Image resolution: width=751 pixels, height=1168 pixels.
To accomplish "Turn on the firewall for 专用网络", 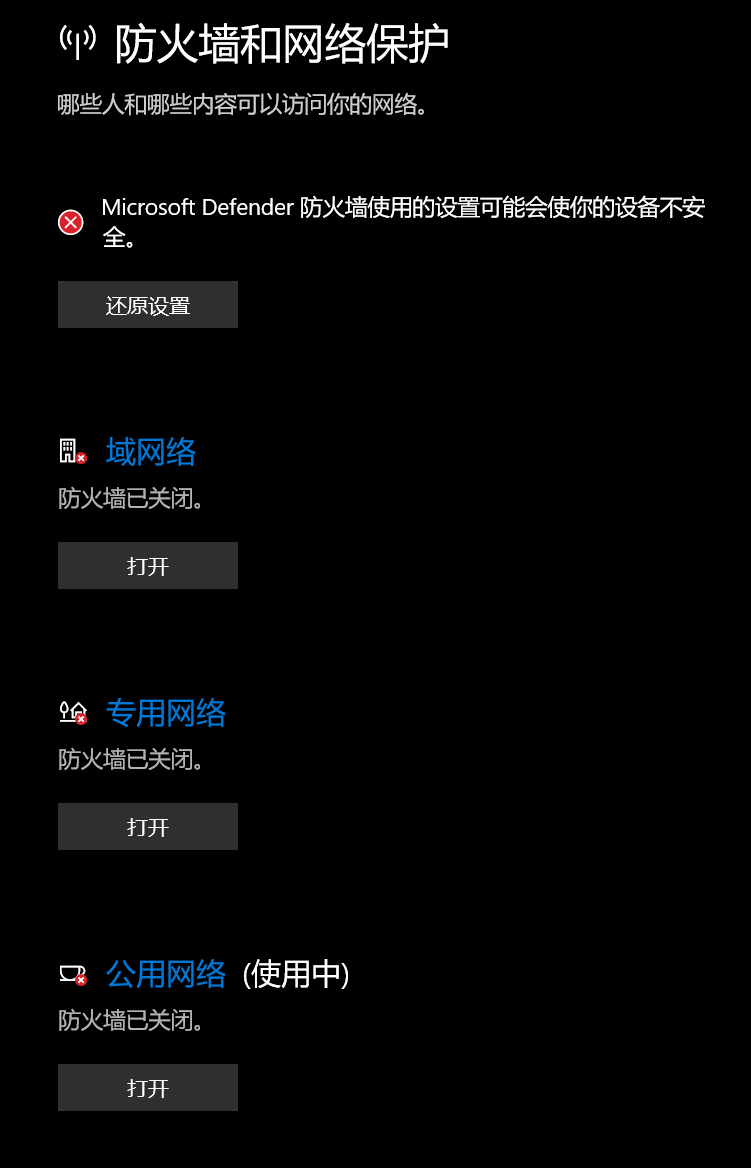I will point(148,827).
